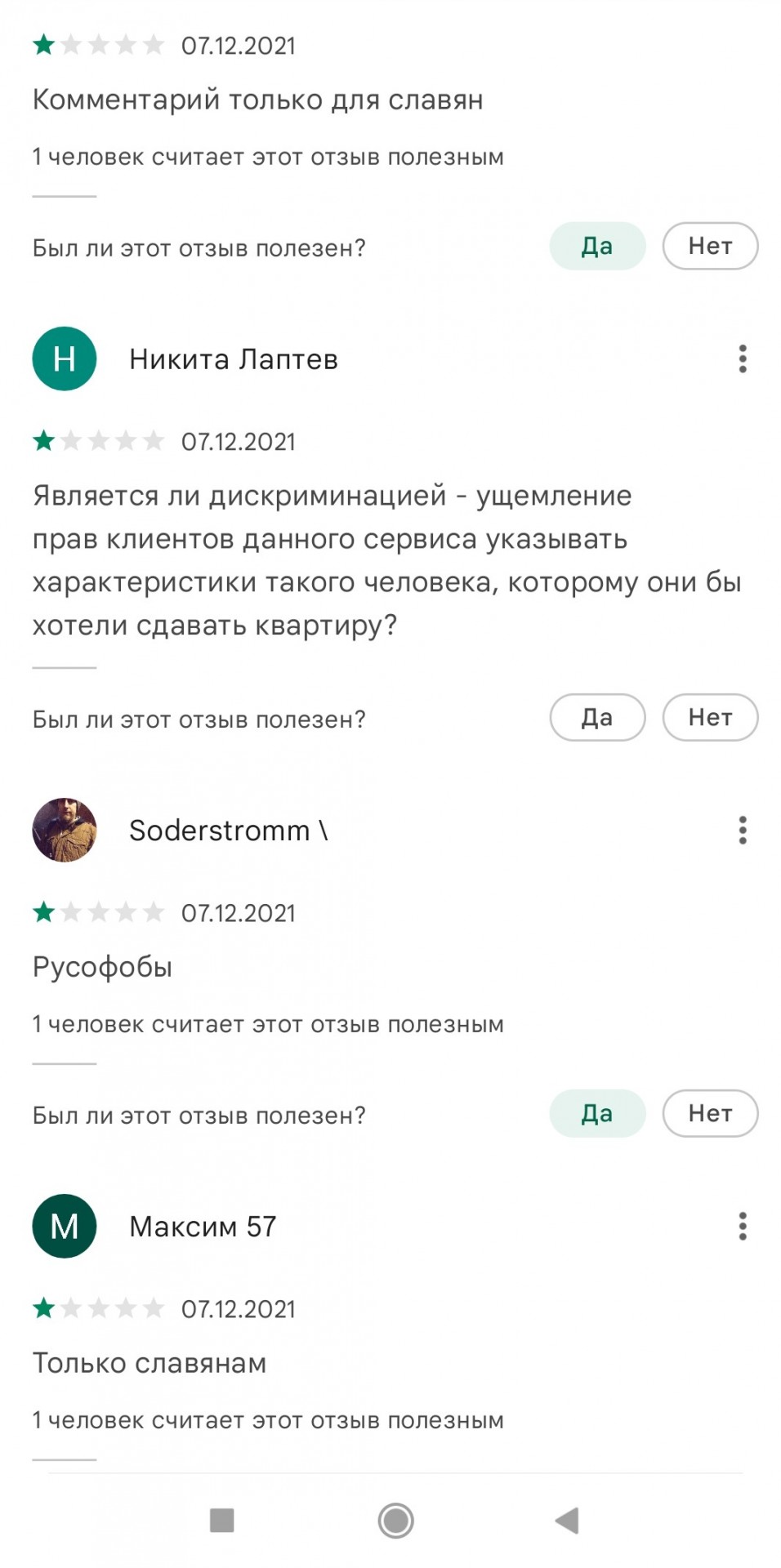The height and width of the screenshot is (1568, 781).
Task: Vote Нет on Никита Лаптев's review
Action: pos(709,717)
